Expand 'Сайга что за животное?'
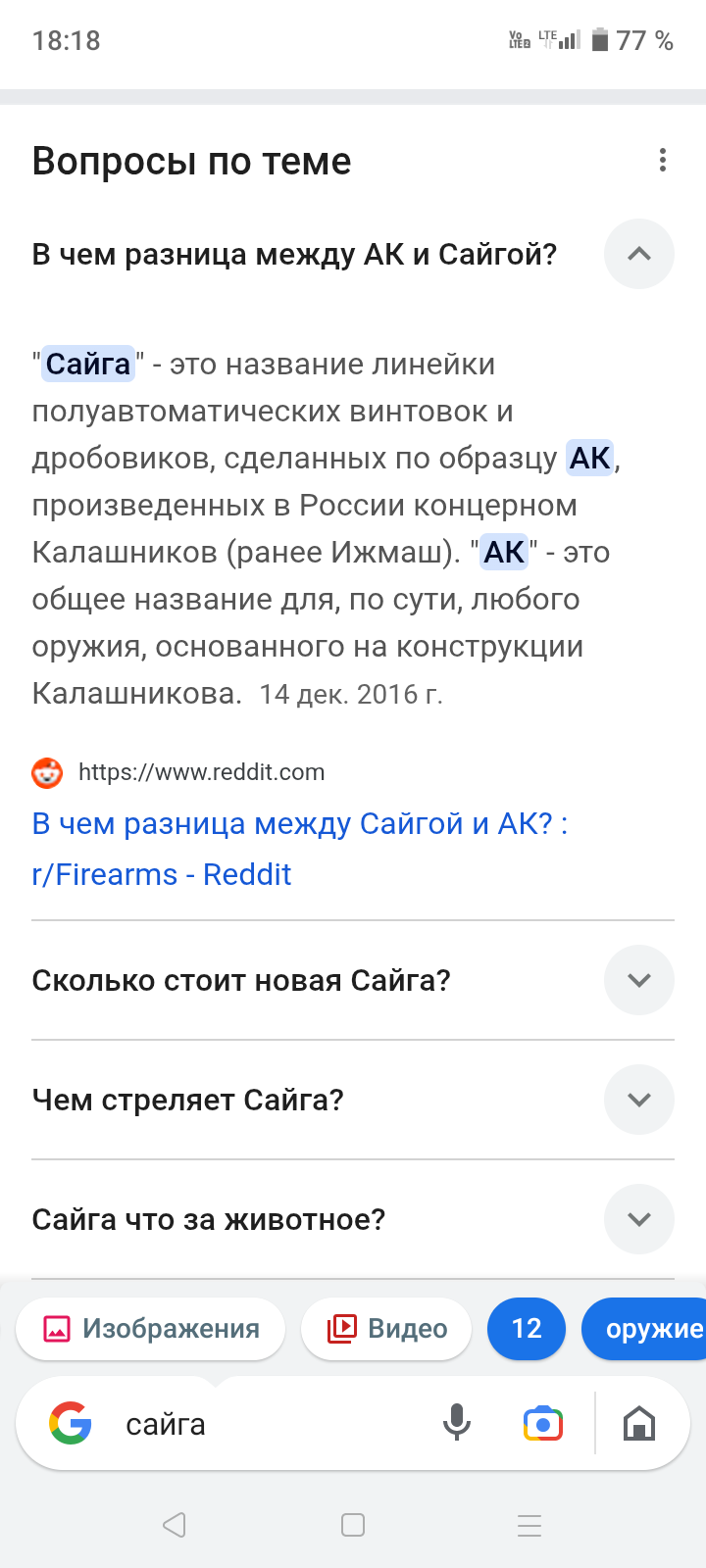Image resolution: width=706 pixels, height=1568 pixels. [638, 1219]
